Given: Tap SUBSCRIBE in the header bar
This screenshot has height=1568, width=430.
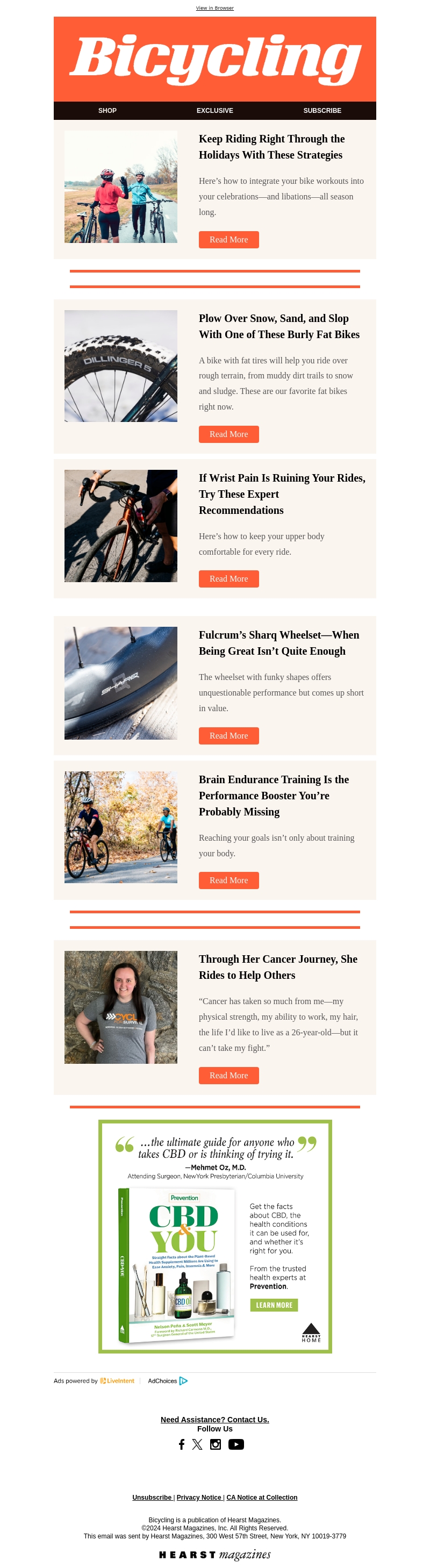Looking at the screenshot, I should (322, 111).
